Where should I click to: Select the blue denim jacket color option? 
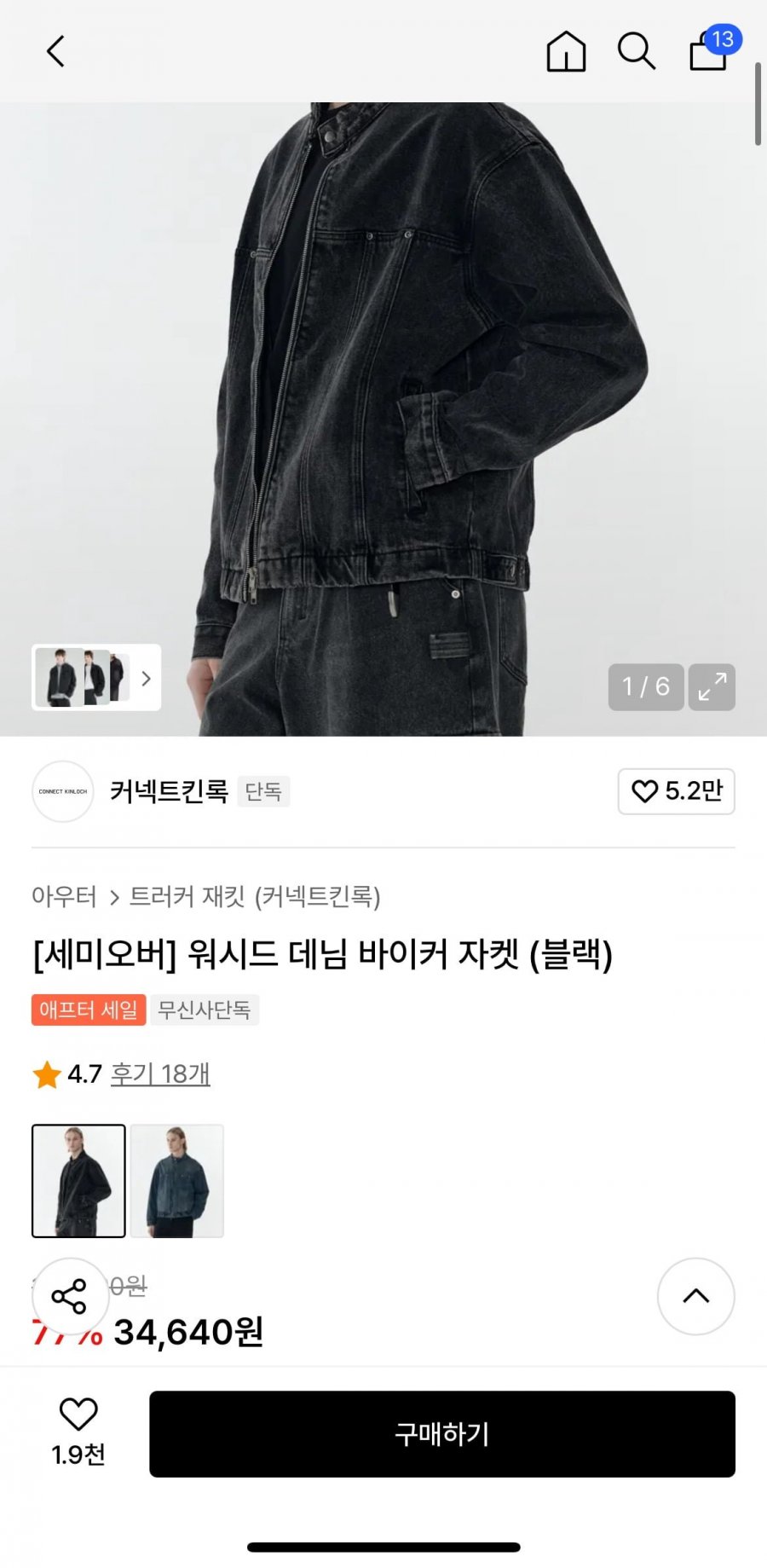click(177, 1181)
